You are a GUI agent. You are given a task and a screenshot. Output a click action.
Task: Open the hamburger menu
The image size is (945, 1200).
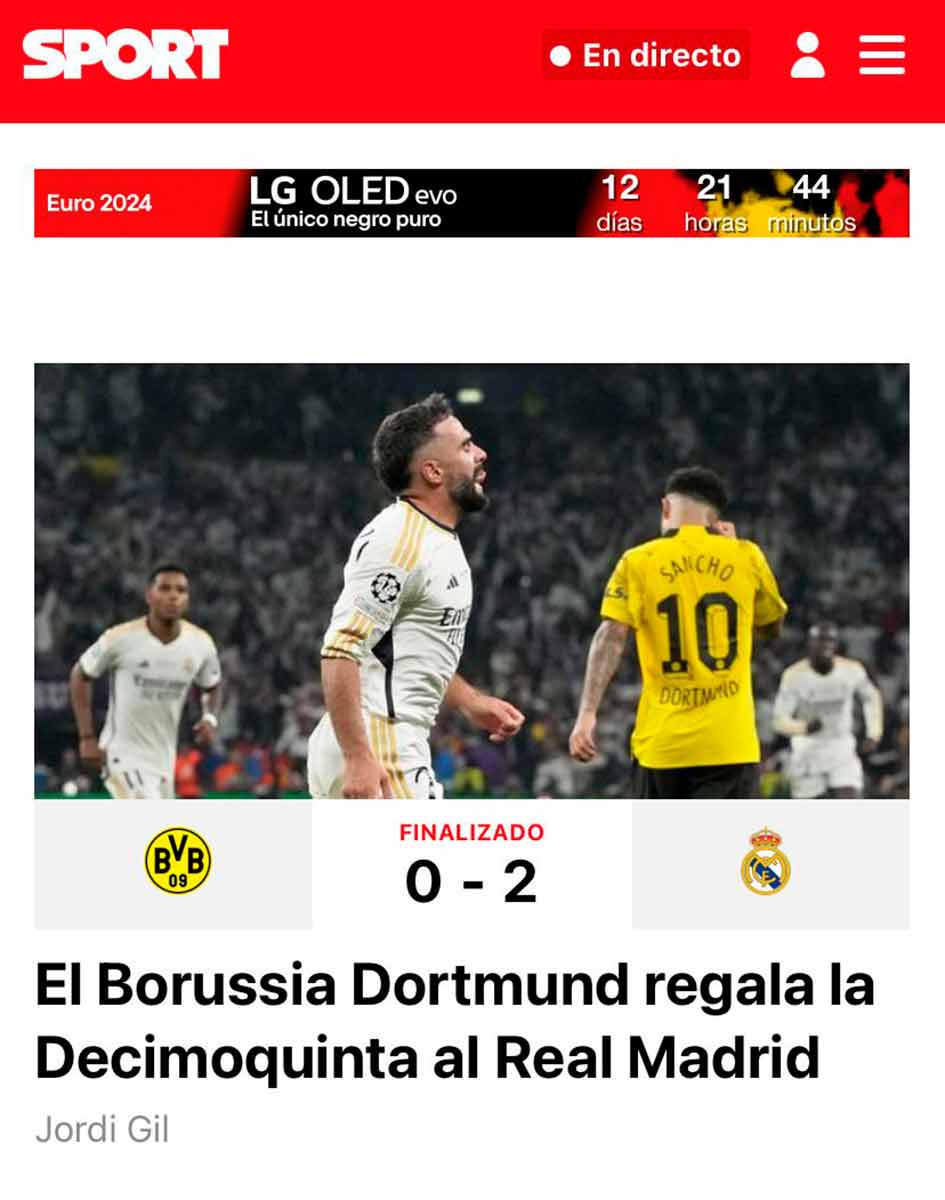881,55
